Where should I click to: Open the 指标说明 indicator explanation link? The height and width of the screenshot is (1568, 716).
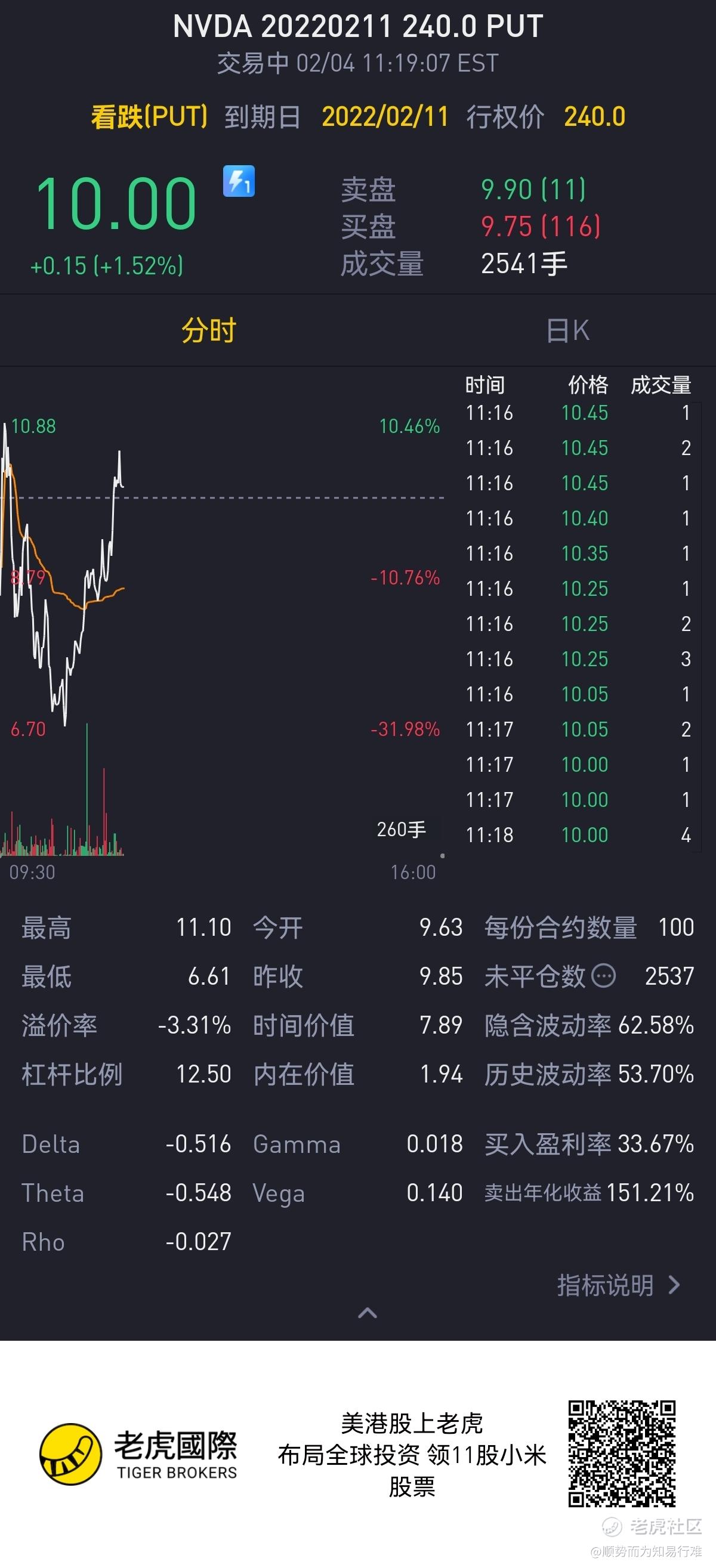coord(619,1285)
